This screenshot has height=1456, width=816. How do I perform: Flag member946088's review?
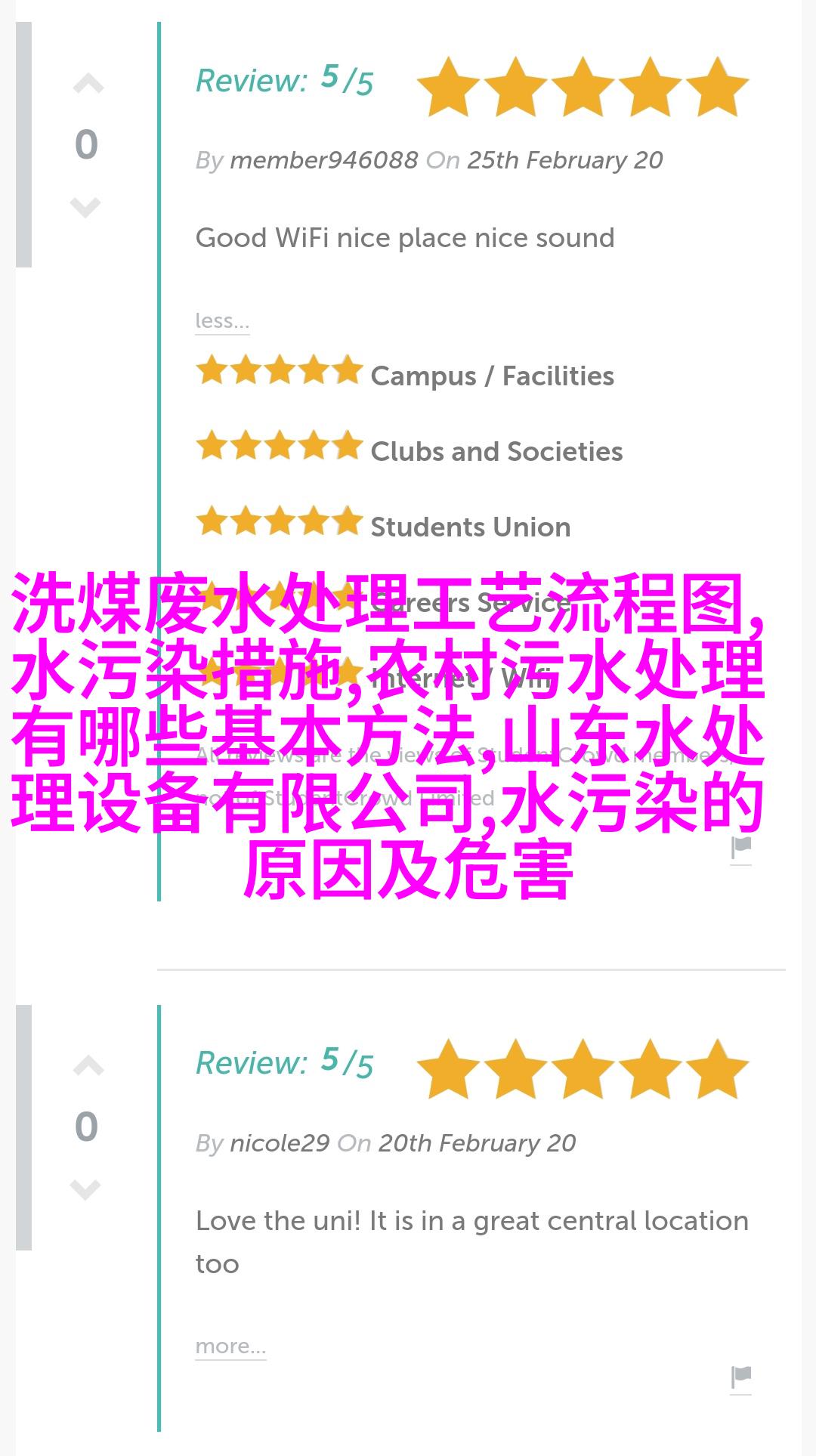tap(741, 848)
